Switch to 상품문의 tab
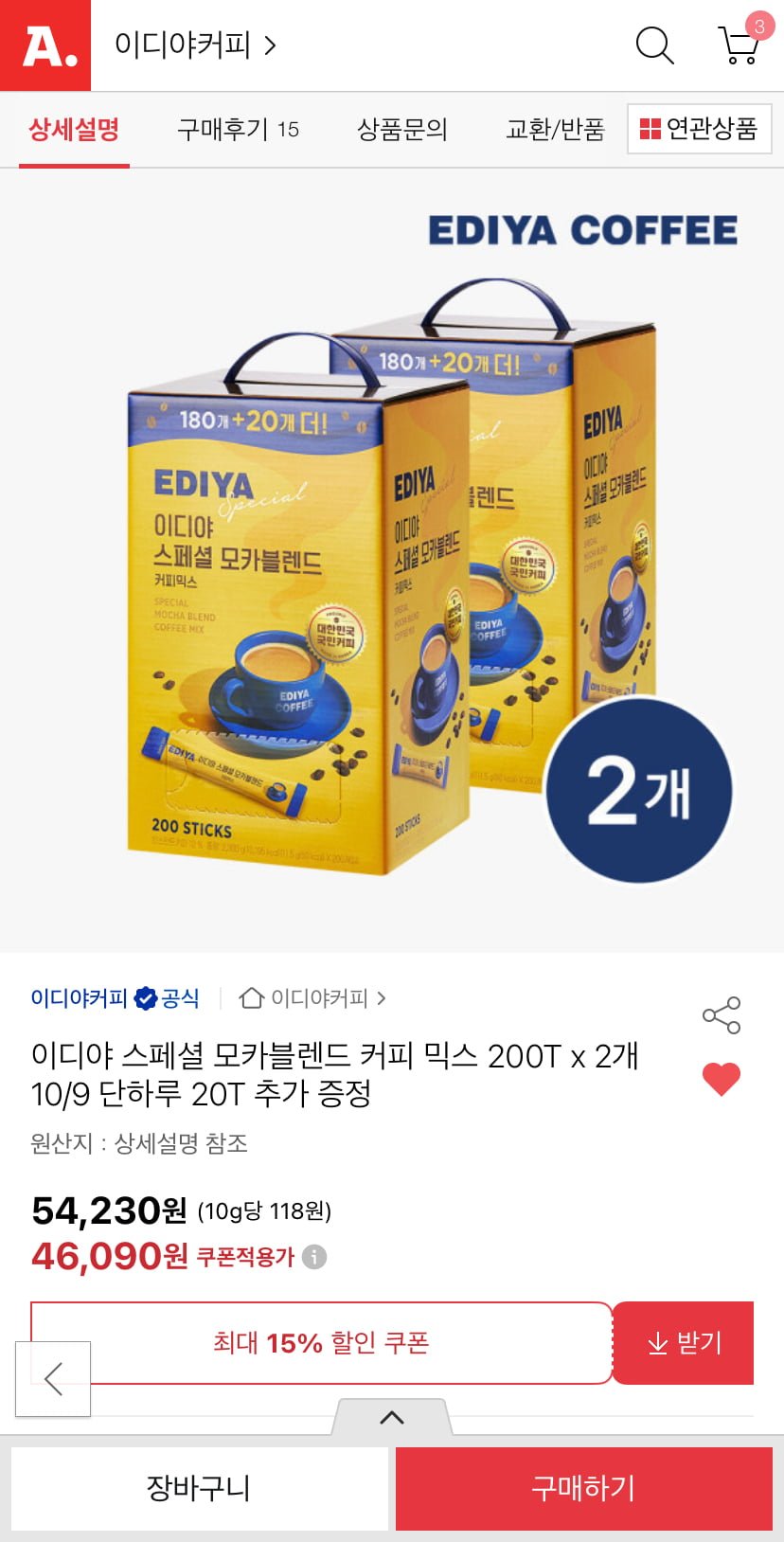784x1542 pixels. pos(401,129)
